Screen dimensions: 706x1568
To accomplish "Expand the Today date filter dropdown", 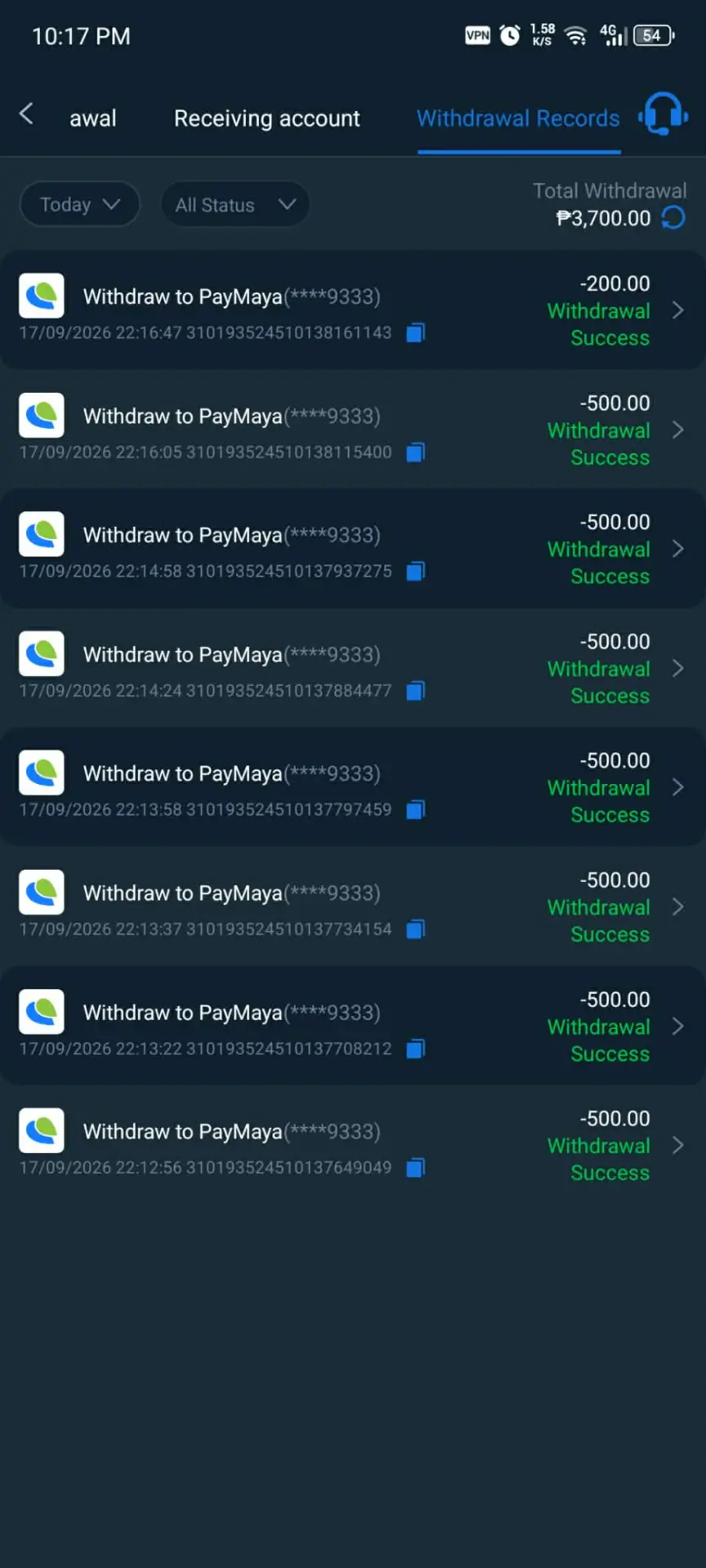I will (79, 204).
